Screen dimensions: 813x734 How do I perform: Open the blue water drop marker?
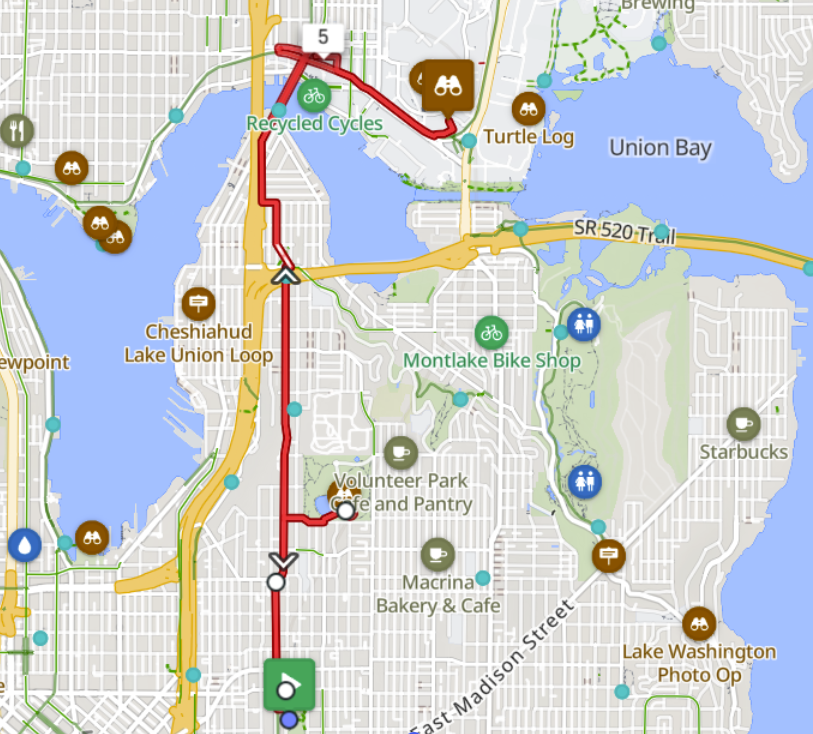pyautogui.click(x=24, y=545)
